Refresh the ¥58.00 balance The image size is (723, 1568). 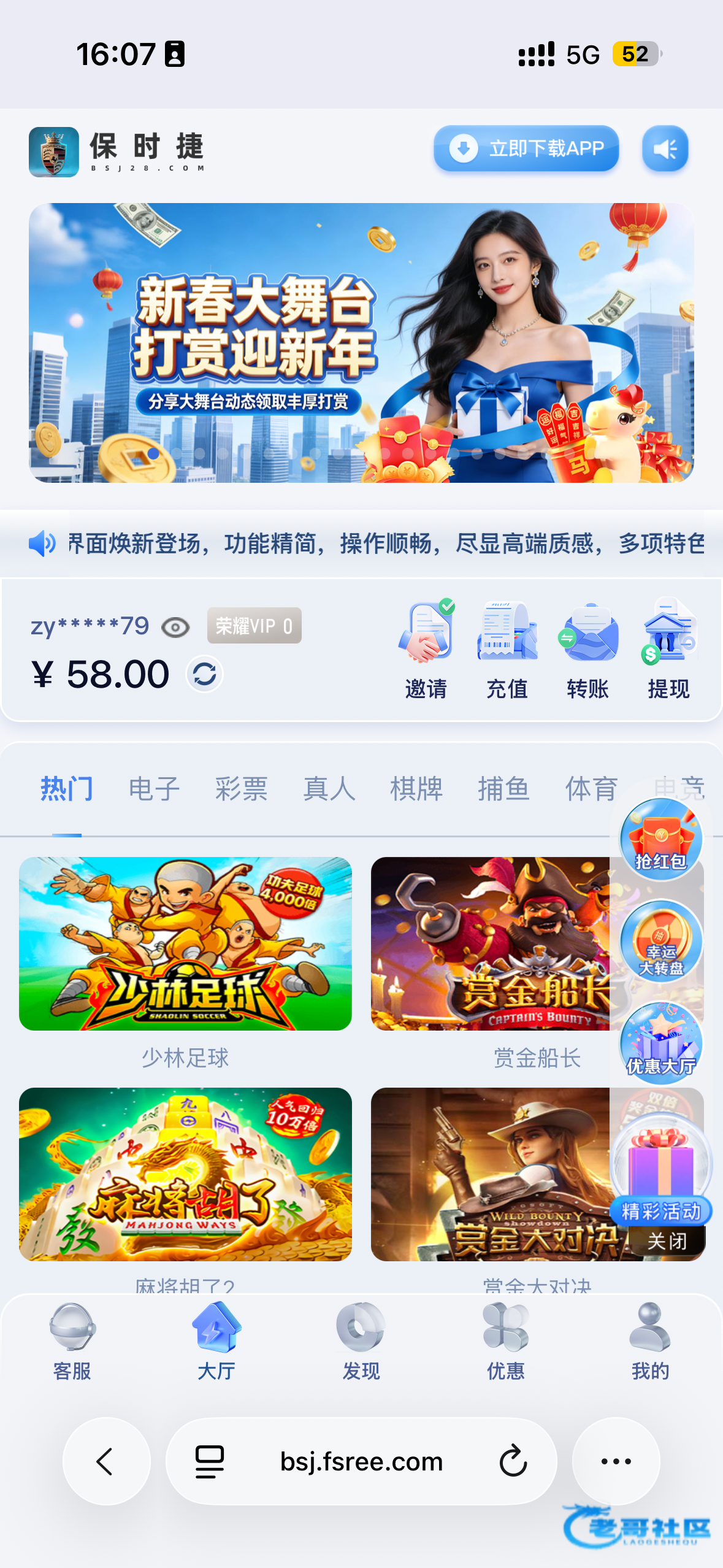[x=204, y=674]
